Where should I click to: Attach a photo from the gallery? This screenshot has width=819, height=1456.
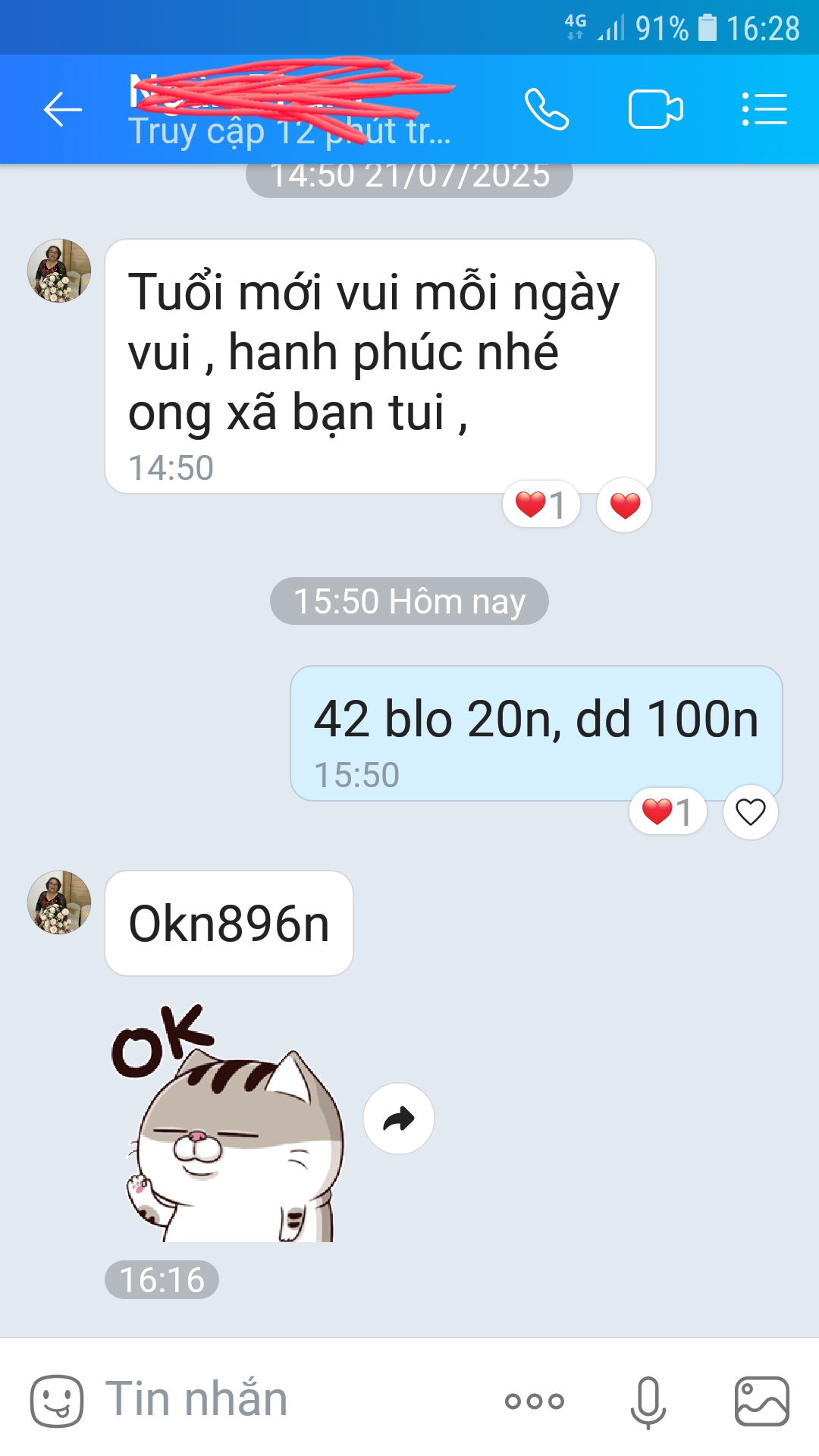[x=761, y=1401]
